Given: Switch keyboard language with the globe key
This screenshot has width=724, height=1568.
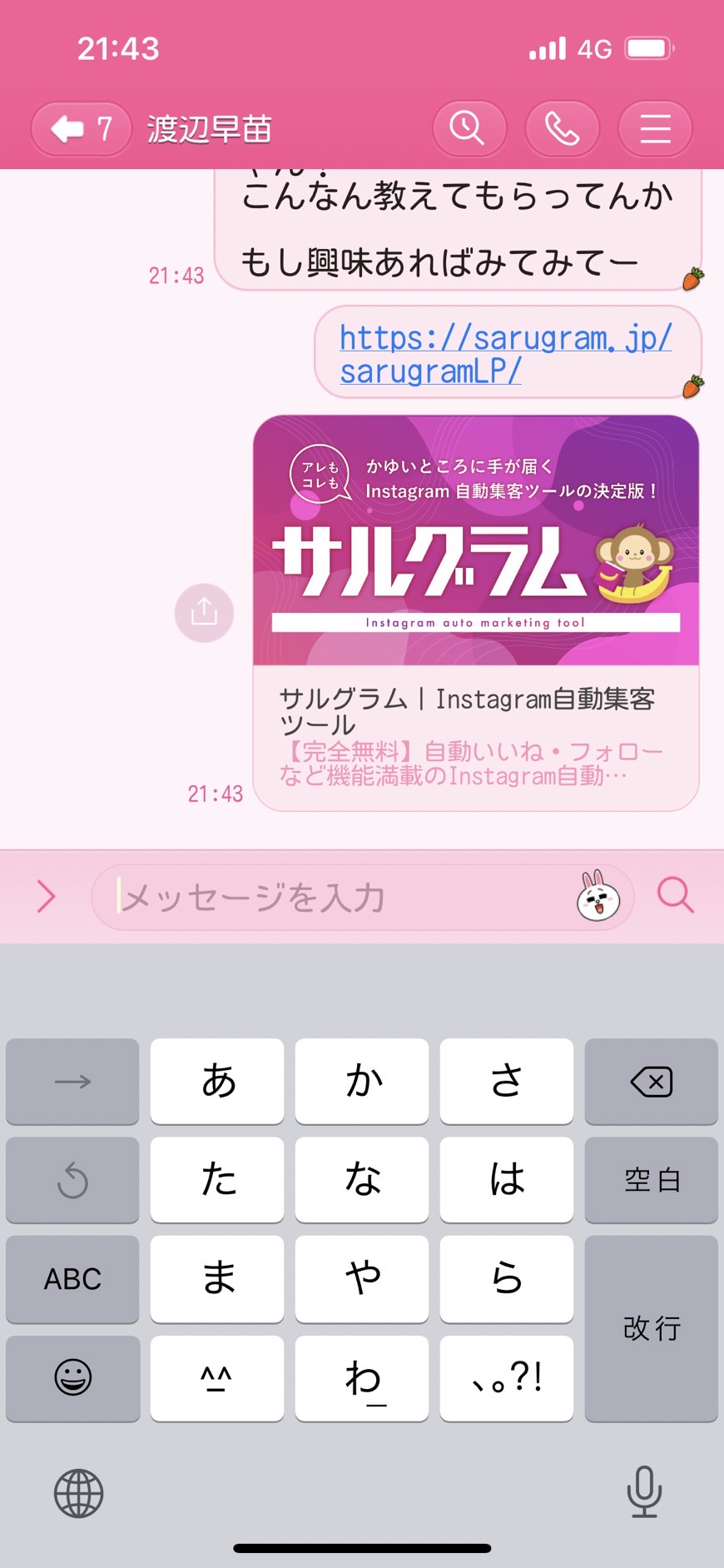Looking at the screenshot, I should coord(79,1493).
